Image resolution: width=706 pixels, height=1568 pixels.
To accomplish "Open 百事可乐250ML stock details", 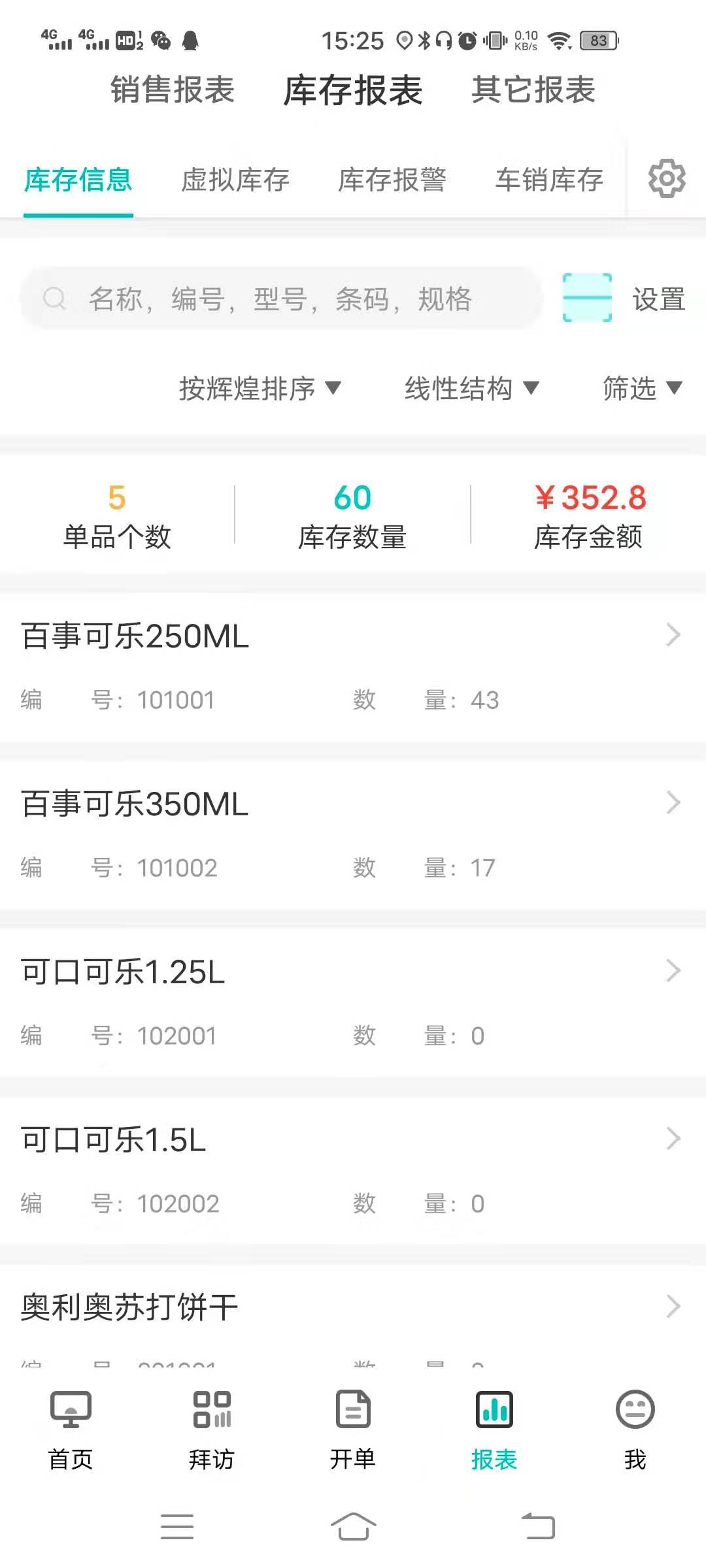I will (353, 665).
